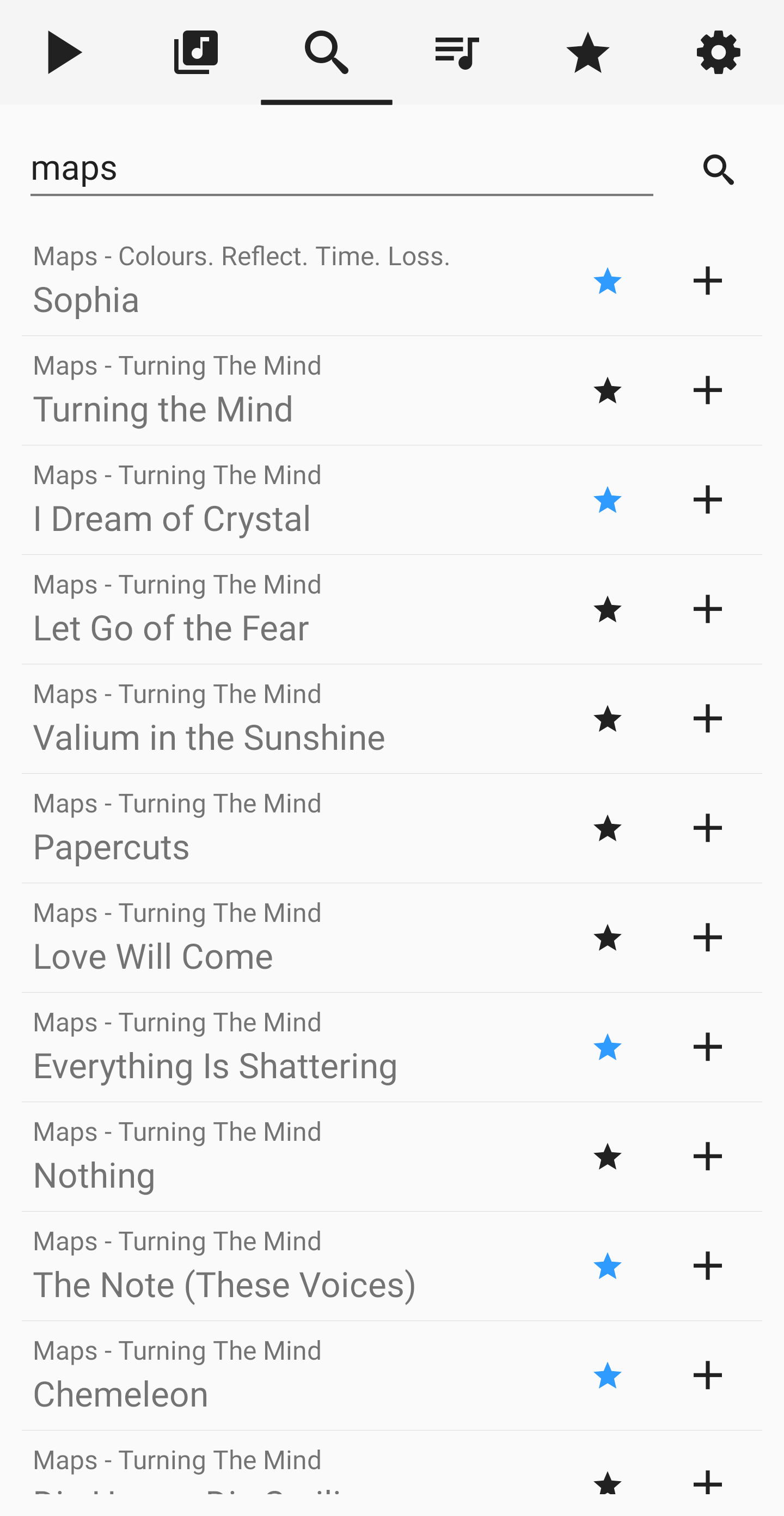Favorite the song Turning the Mind
Image resolution: width=784 pixels, height=1516 pixels.
click(x=608, y=391)
